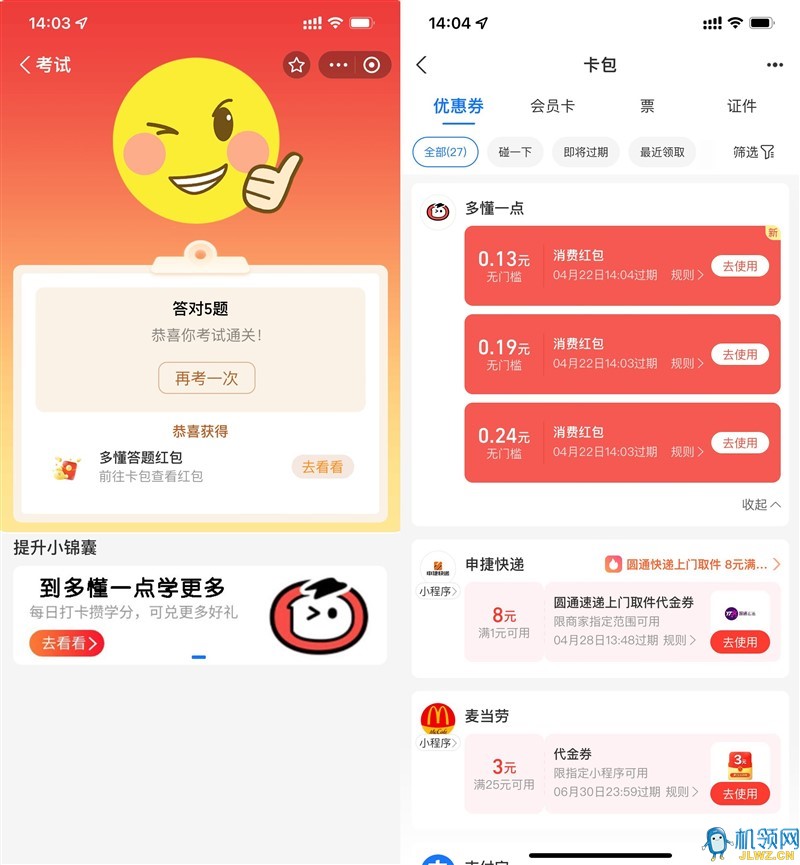Screen dimensions: 800x865
Task: Select the 即将过期 filter chip
Action: (585, 152)
